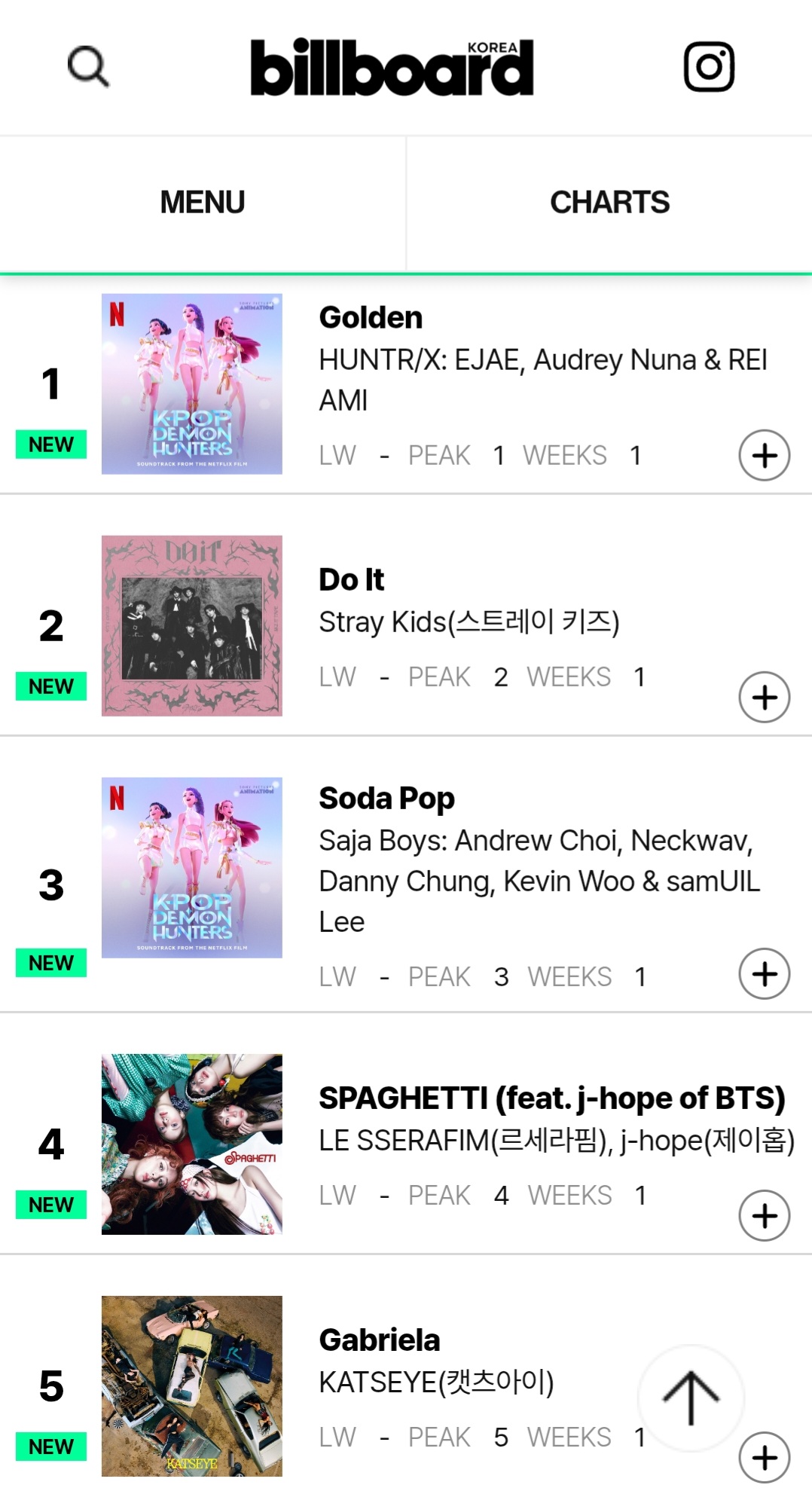
Task: Expand the plus button for SPAGHETTI
Action: (x=764, y=1215)
